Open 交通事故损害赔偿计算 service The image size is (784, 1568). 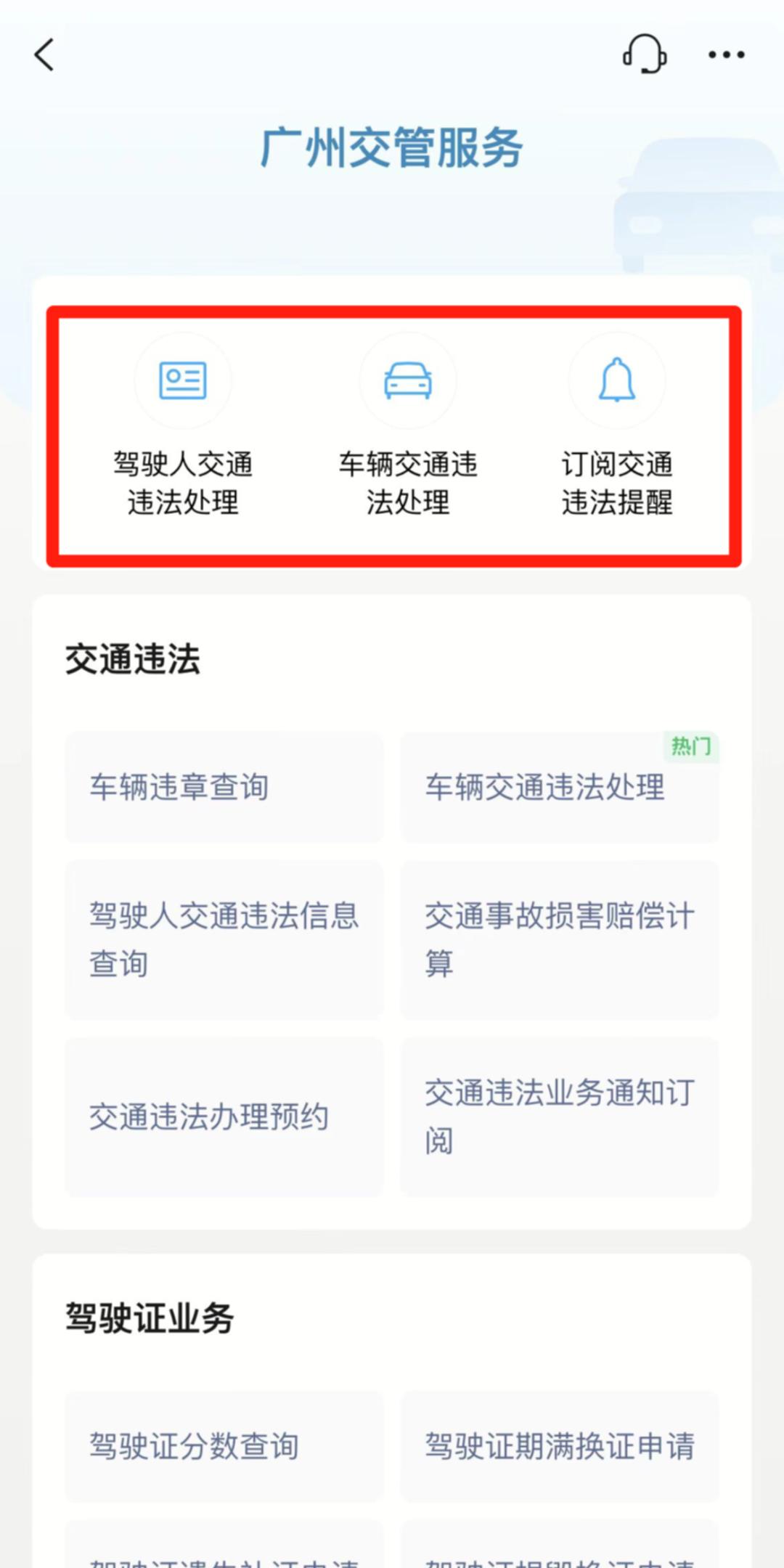[559, 940]
